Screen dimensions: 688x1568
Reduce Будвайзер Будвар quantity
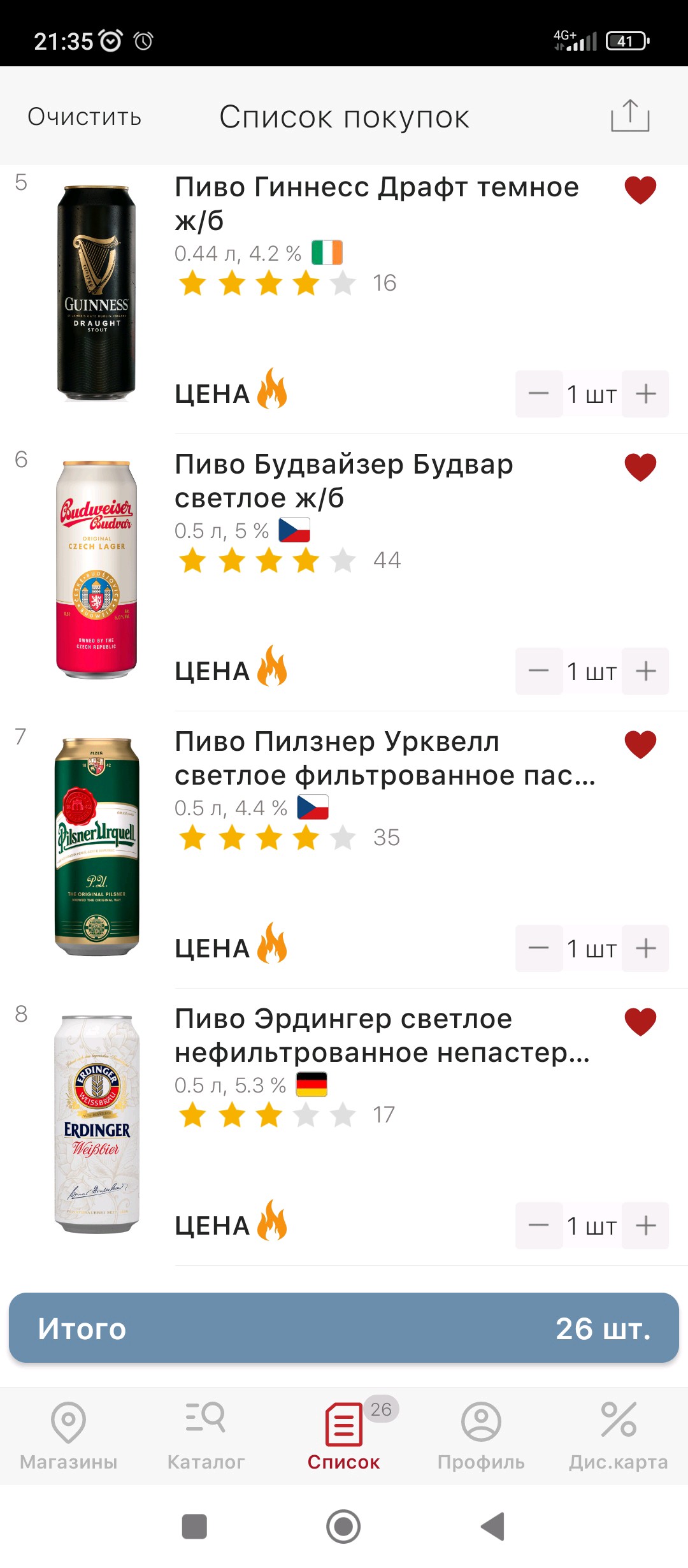click(539, 671)
